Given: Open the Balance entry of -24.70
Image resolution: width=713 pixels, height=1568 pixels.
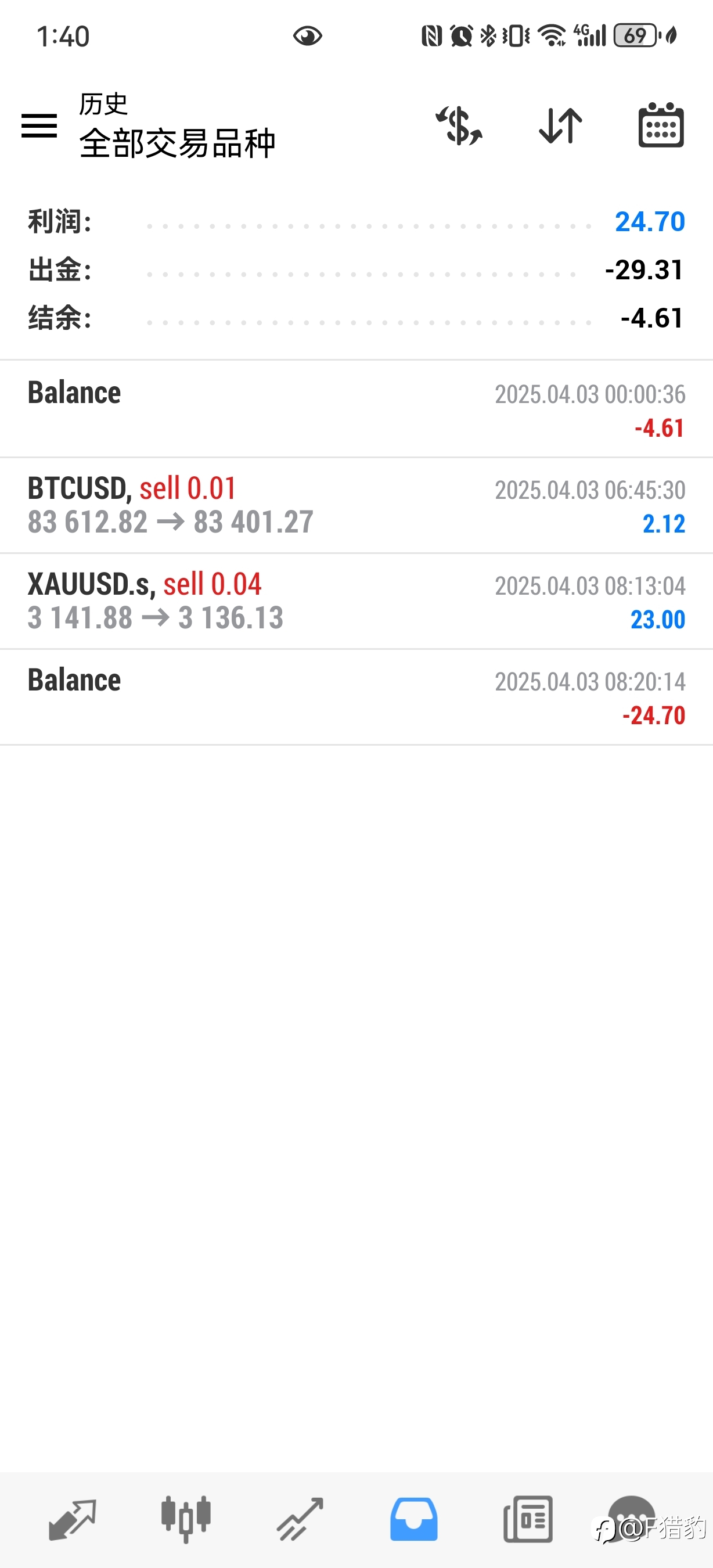Looking at the screenshot, I should [x=356, y=697].
